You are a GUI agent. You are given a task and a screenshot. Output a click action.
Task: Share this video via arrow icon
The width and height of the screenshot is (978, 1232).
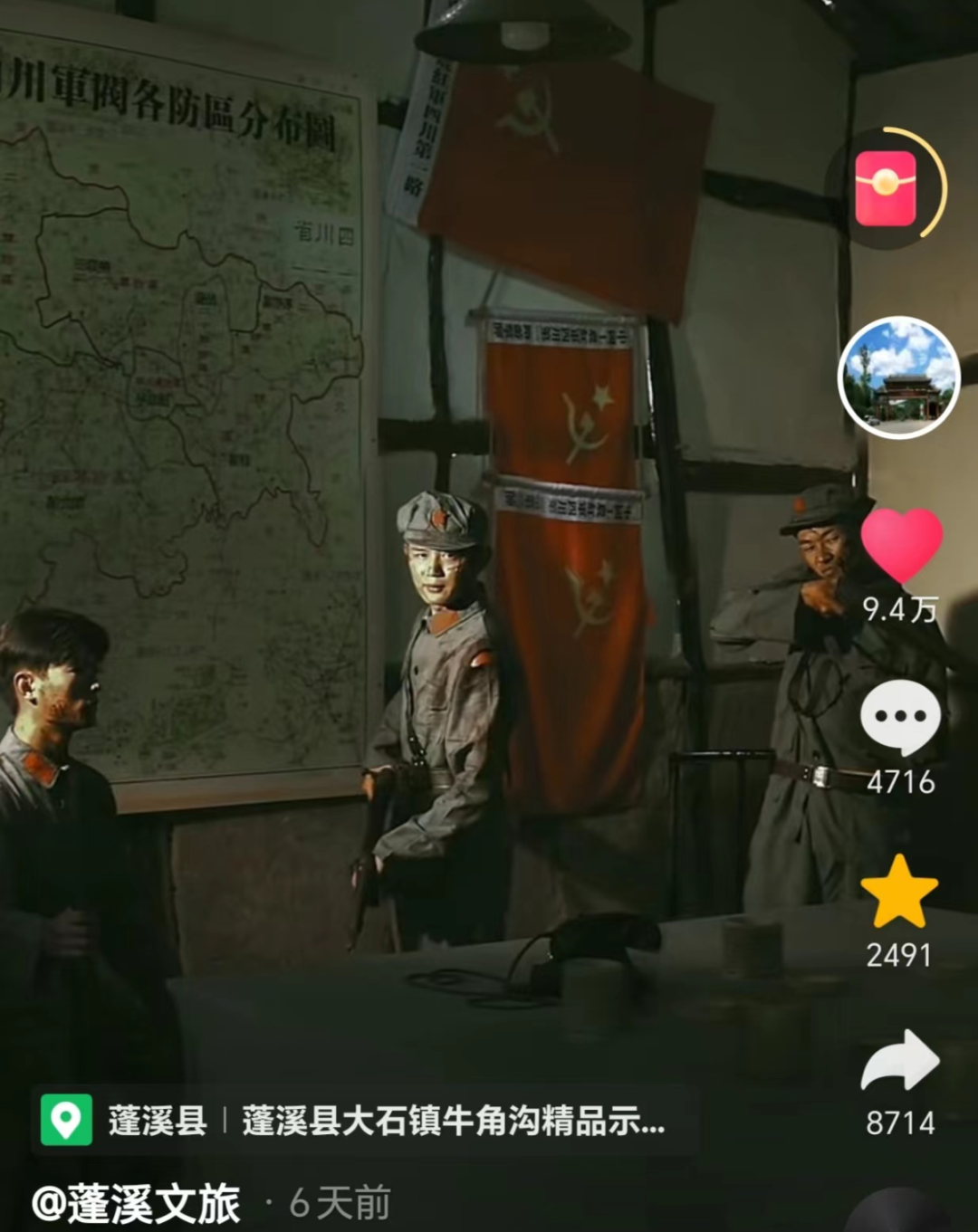coord(899,1061)
